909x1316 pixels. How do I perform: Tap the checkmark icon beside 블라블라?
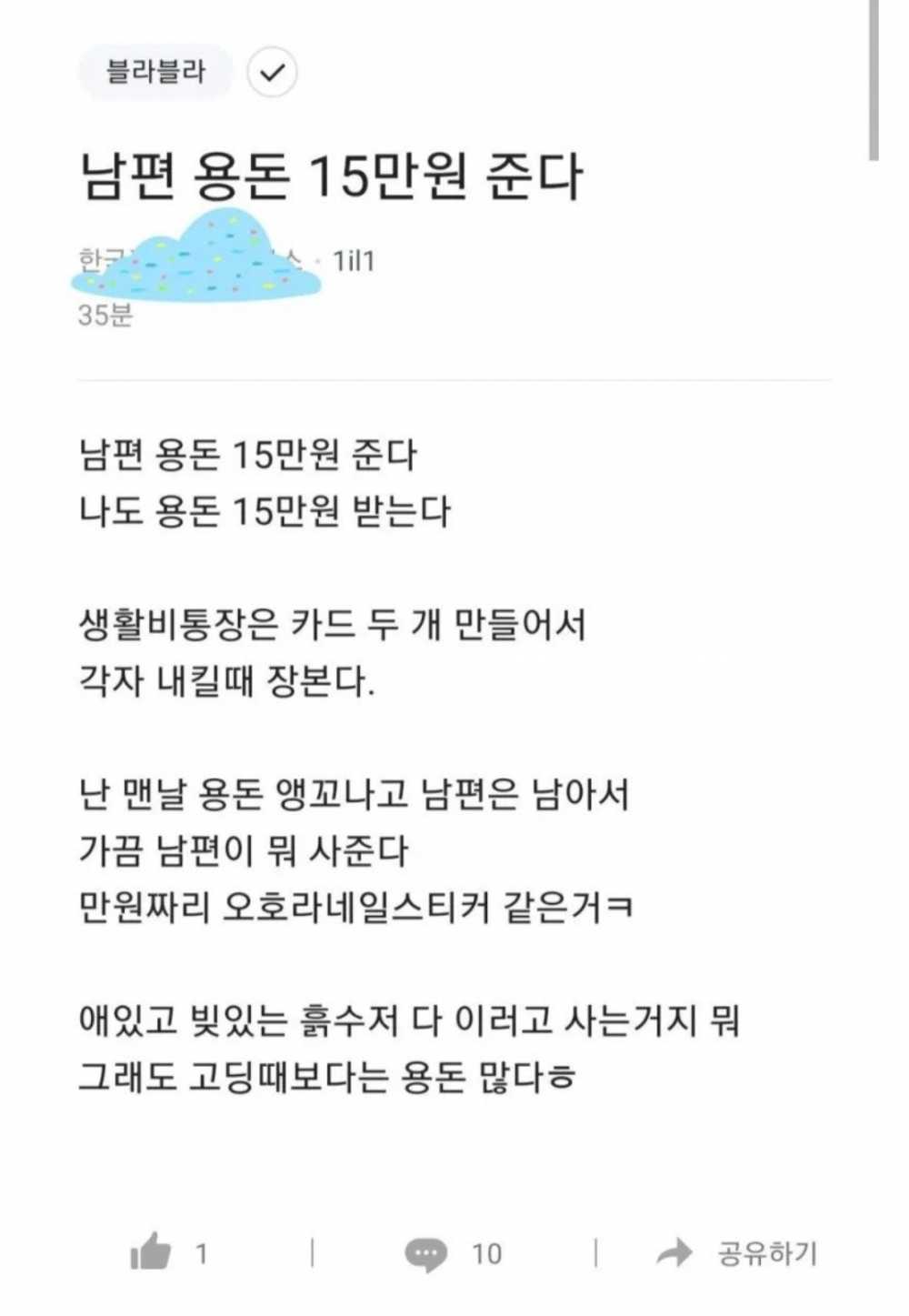click(x=272, y=72)
